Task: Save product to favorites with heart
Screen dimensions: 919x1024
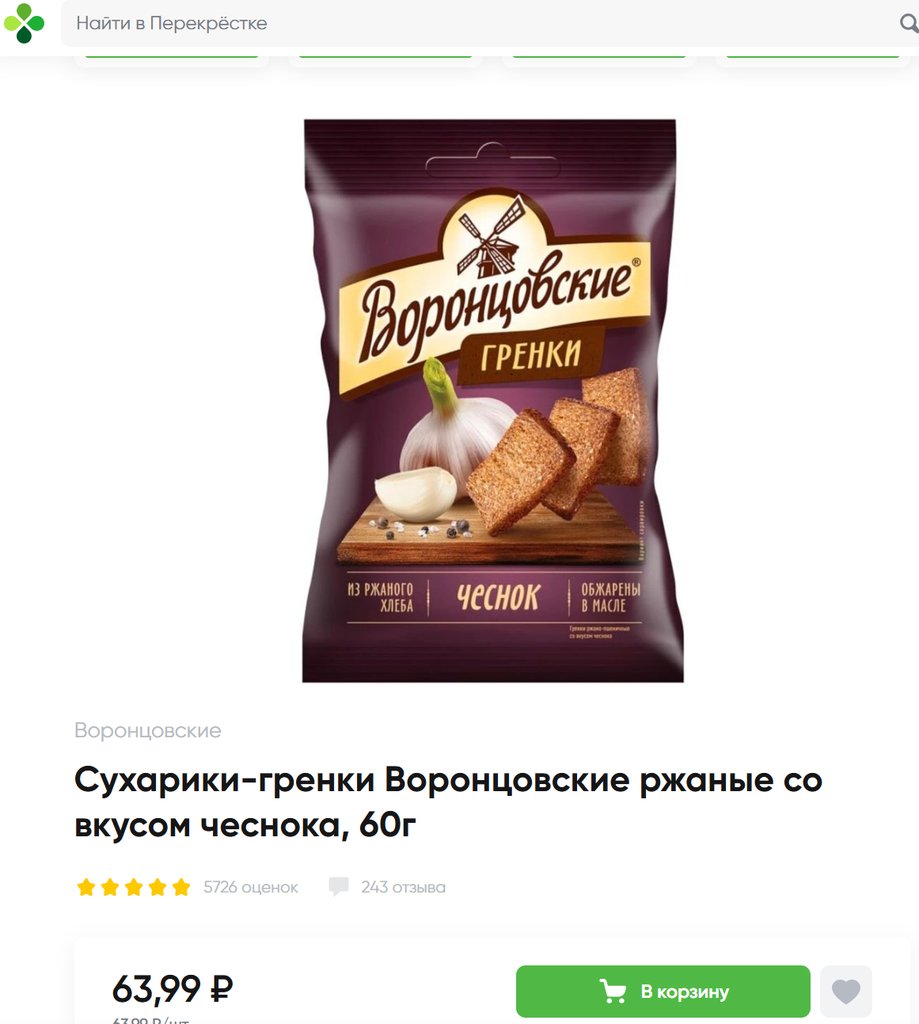Action: point(846,991)
